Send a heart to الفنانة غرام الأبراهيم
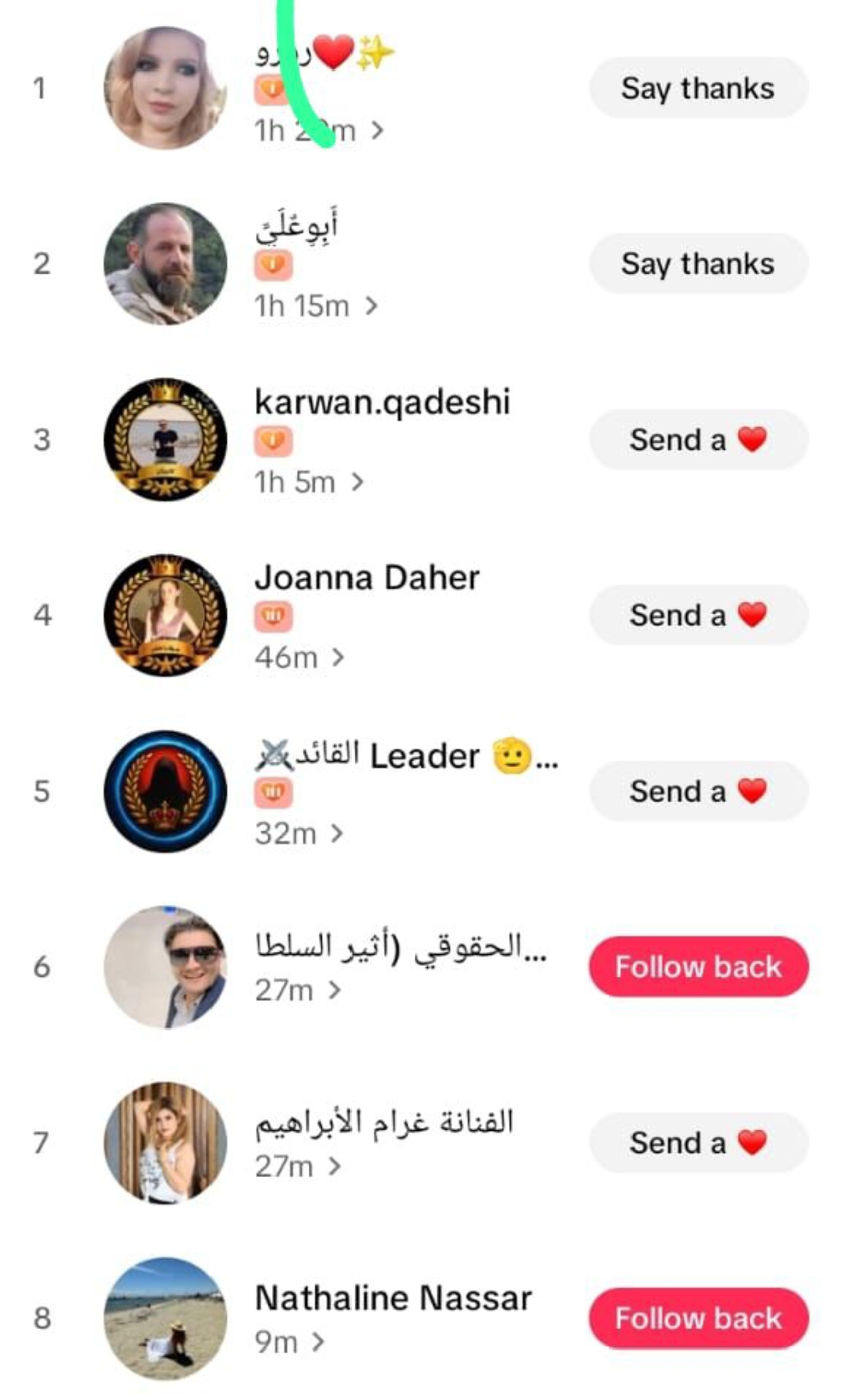The image size is (842, 1400). (x=698, y=1143)
